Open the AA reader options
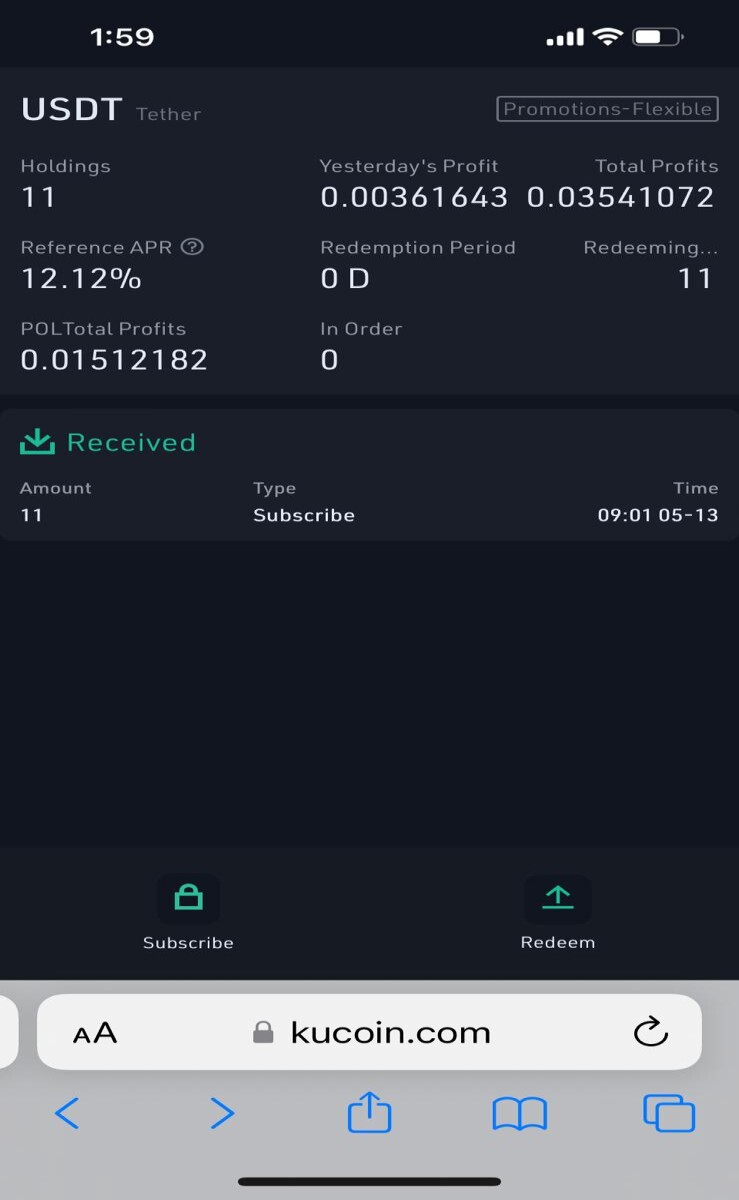 (x=95, y=1033)
